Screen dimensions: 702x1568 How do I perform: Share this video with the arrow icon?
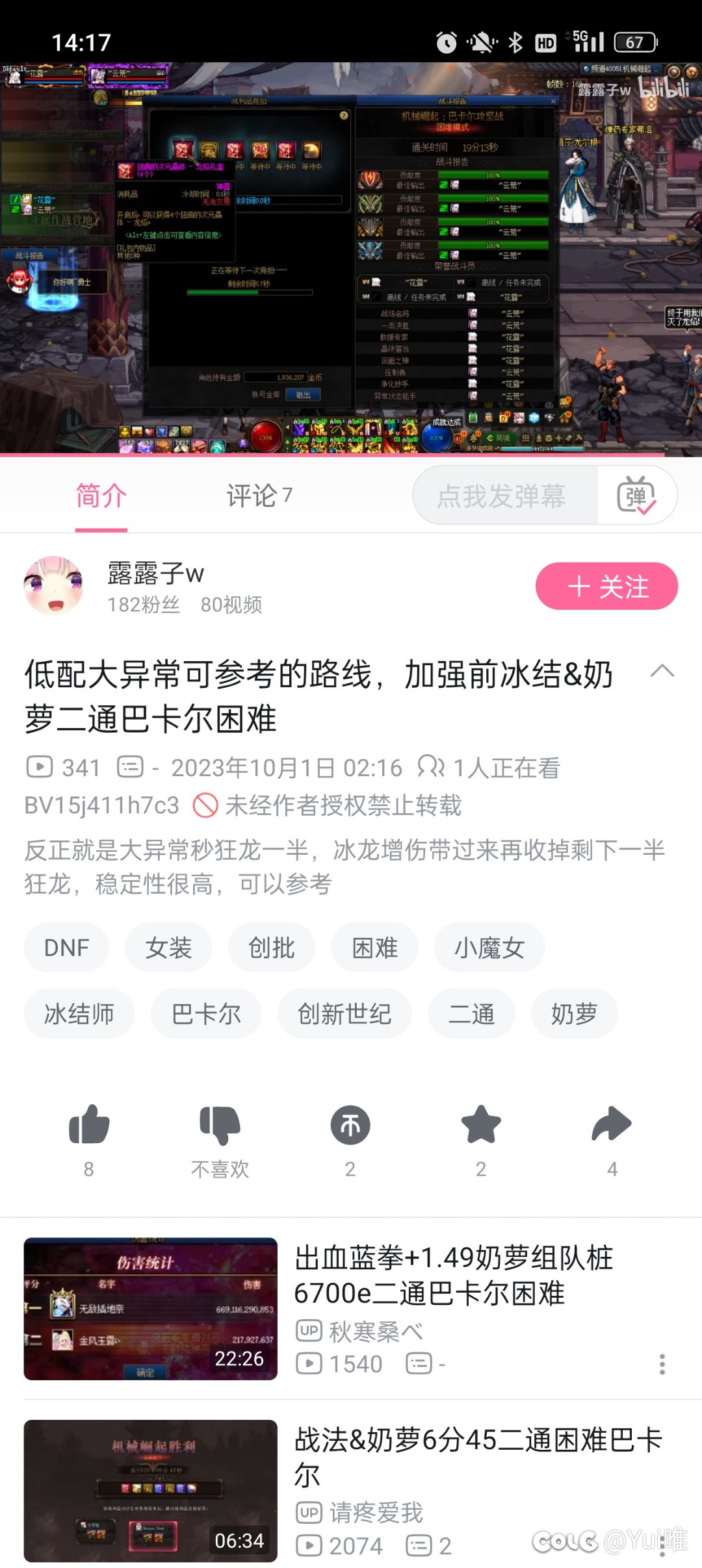[612, 1141]
